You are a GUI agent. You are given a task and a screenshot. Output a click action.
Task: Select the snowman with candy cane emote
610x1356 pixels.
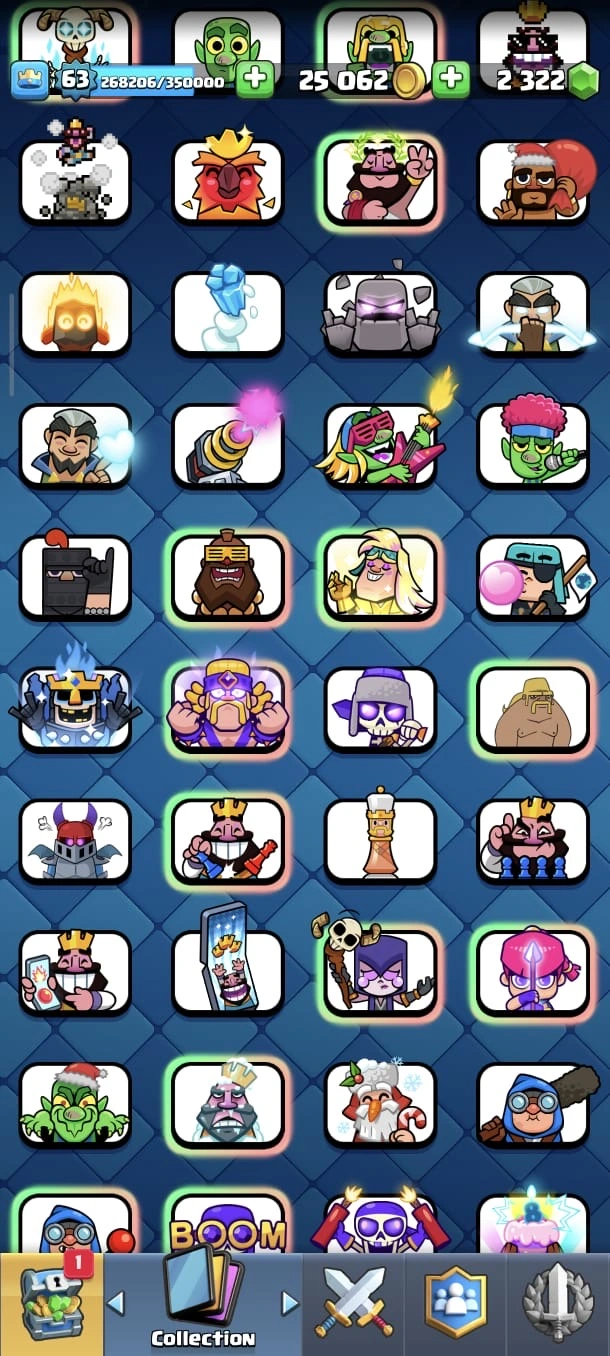(x=380, y=1104)
